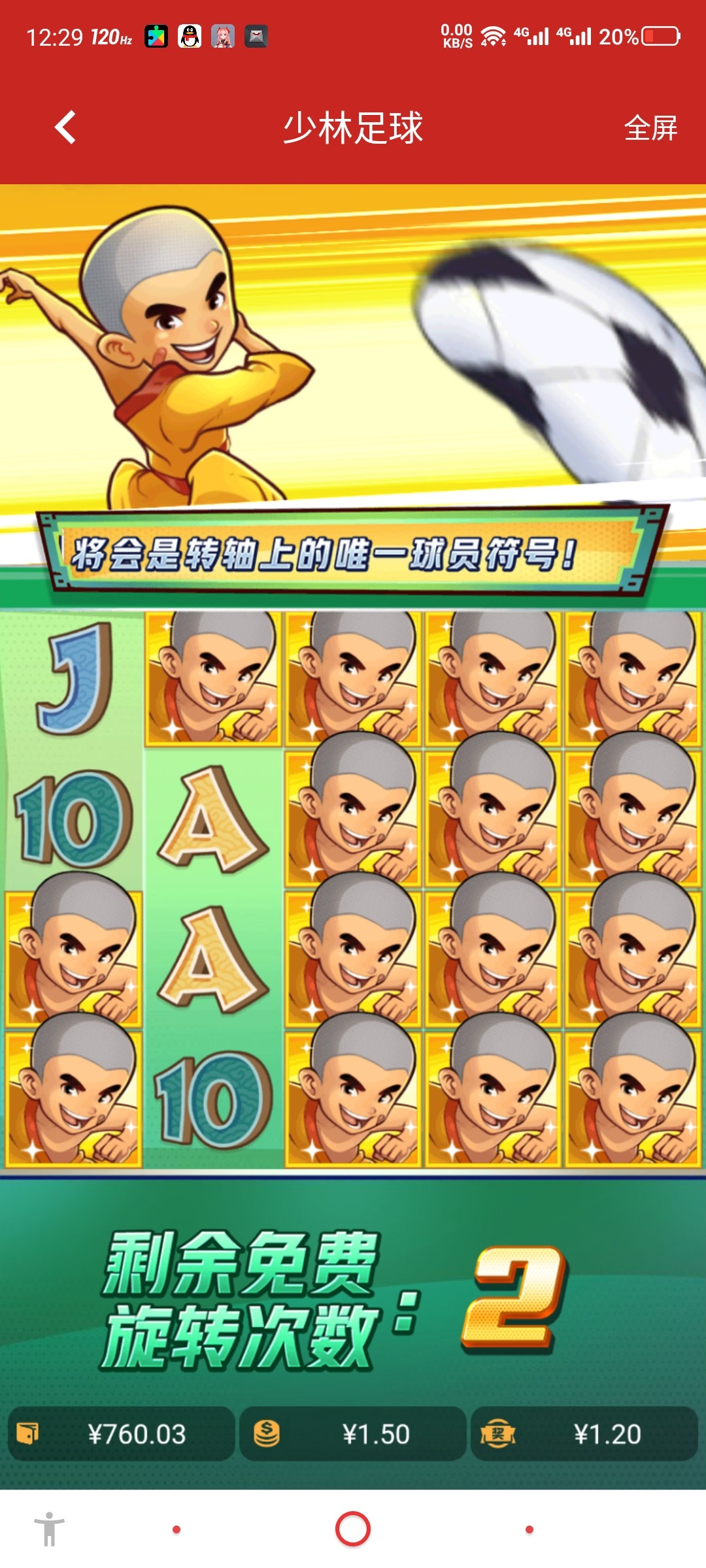Tap the system home circle button
706x1568 pixels.
click(x=353, y=1529)
